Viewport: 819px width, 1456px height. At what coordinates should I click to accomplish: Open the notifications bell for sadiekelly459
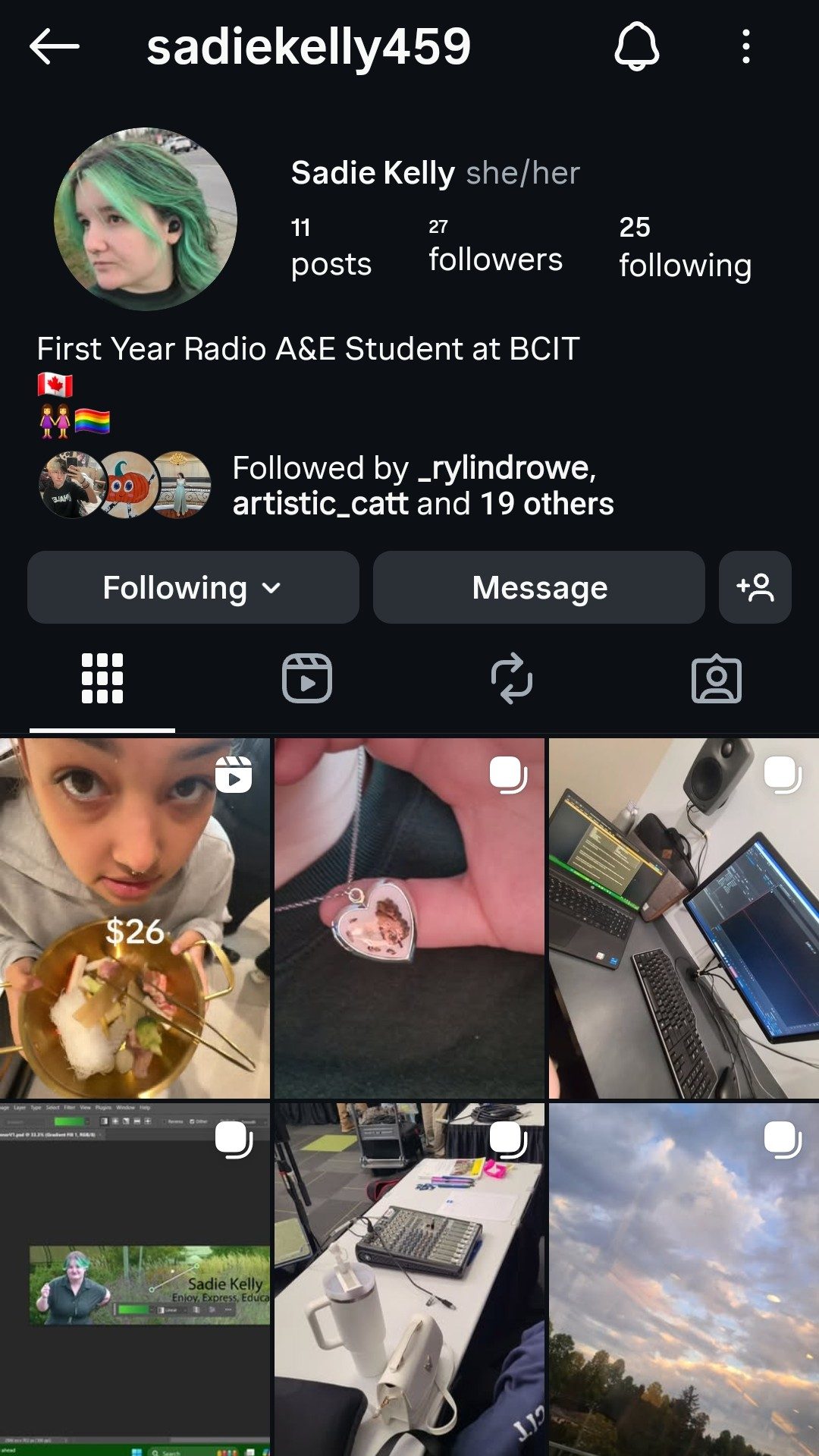click(636, 46)
